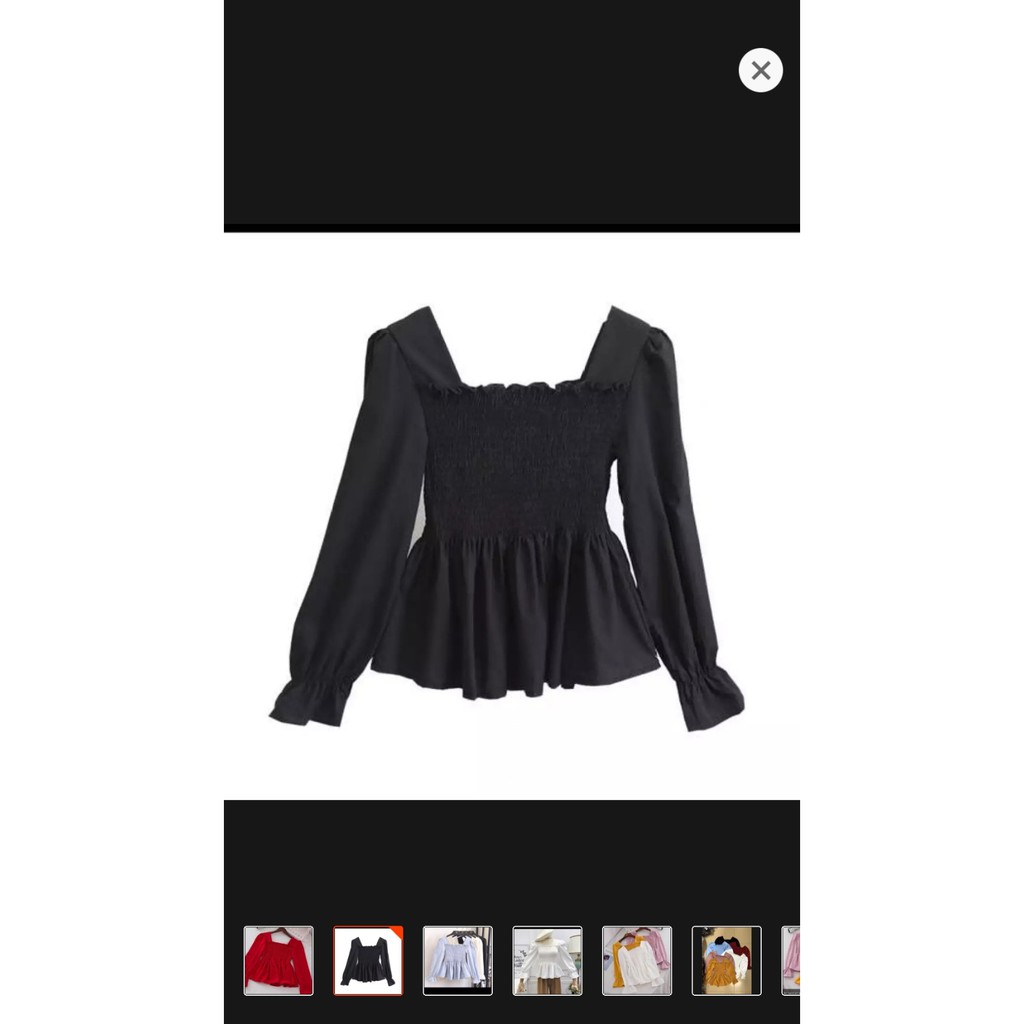Screen dimensions: 1024x1024
Task: Open the yellow, white and pink blouses thumbnail
Action: [637, 960]
